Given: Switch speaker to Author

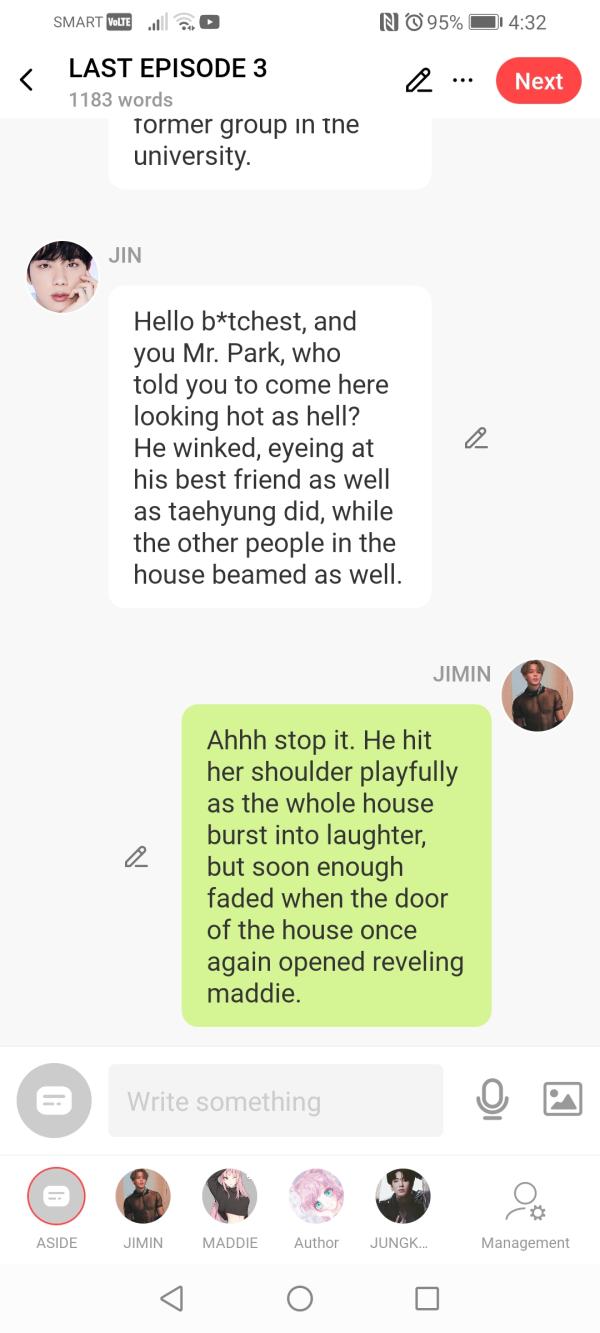Looking at the screenshot, I should pos(316,1196).
